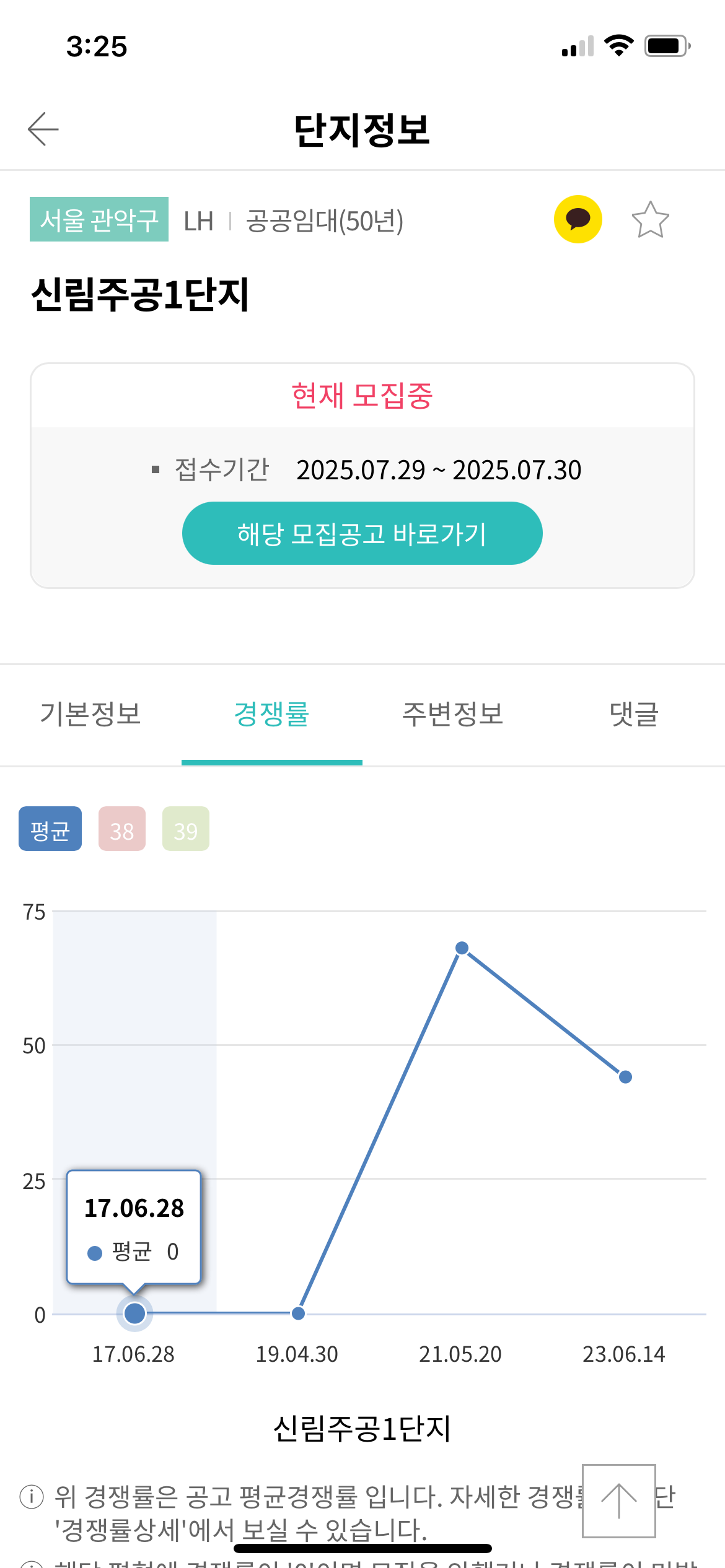This screenshot has width=725, height=1568.
Task: Tap 해당 모집공고 바로가기 button
Action: [362, 533]
